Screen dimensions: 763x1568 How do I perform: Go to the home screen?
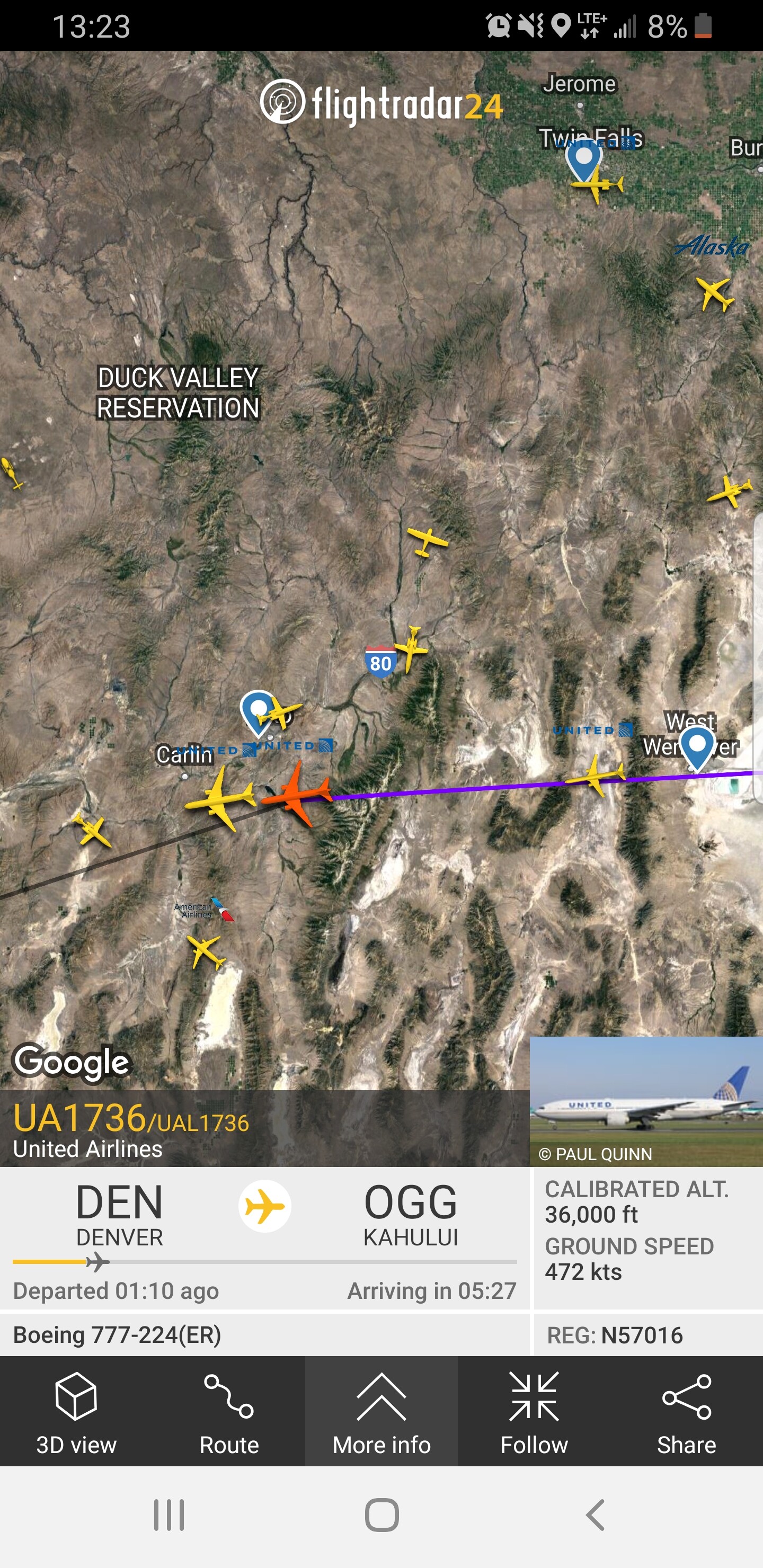[x=382, y=1514]
